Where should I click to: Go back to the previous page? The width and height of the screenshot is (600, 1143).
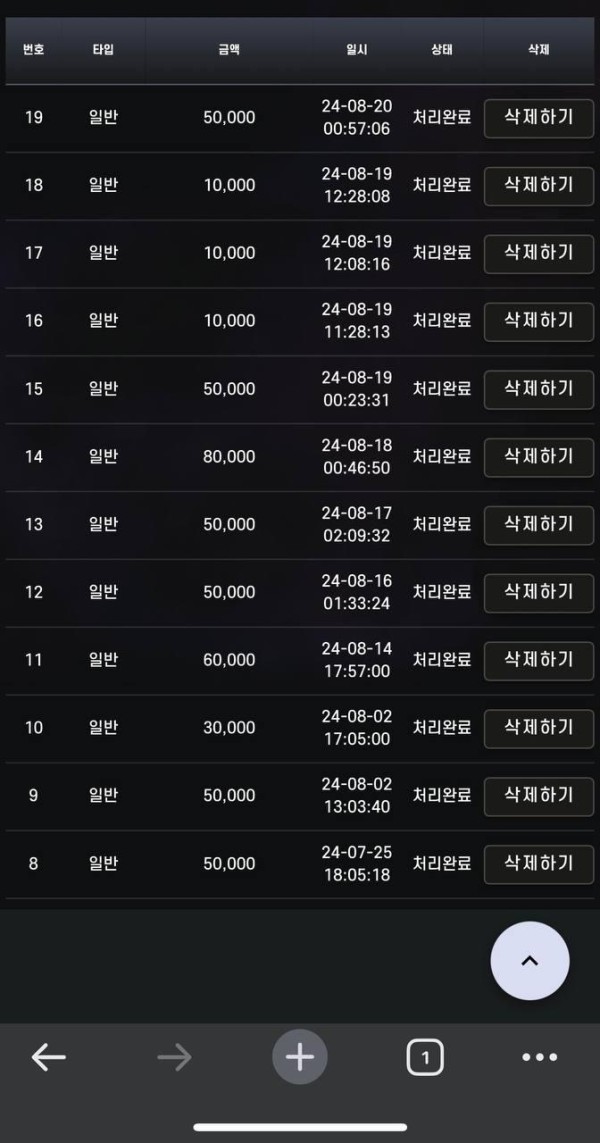click(x=48, y=1057)
